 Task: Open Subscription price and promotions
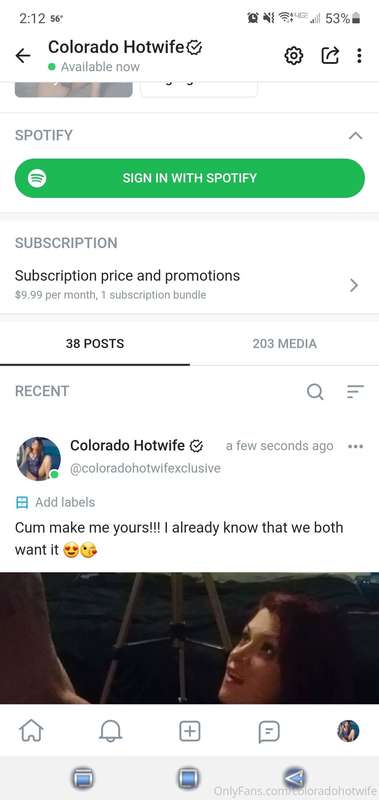coord(189,285)
